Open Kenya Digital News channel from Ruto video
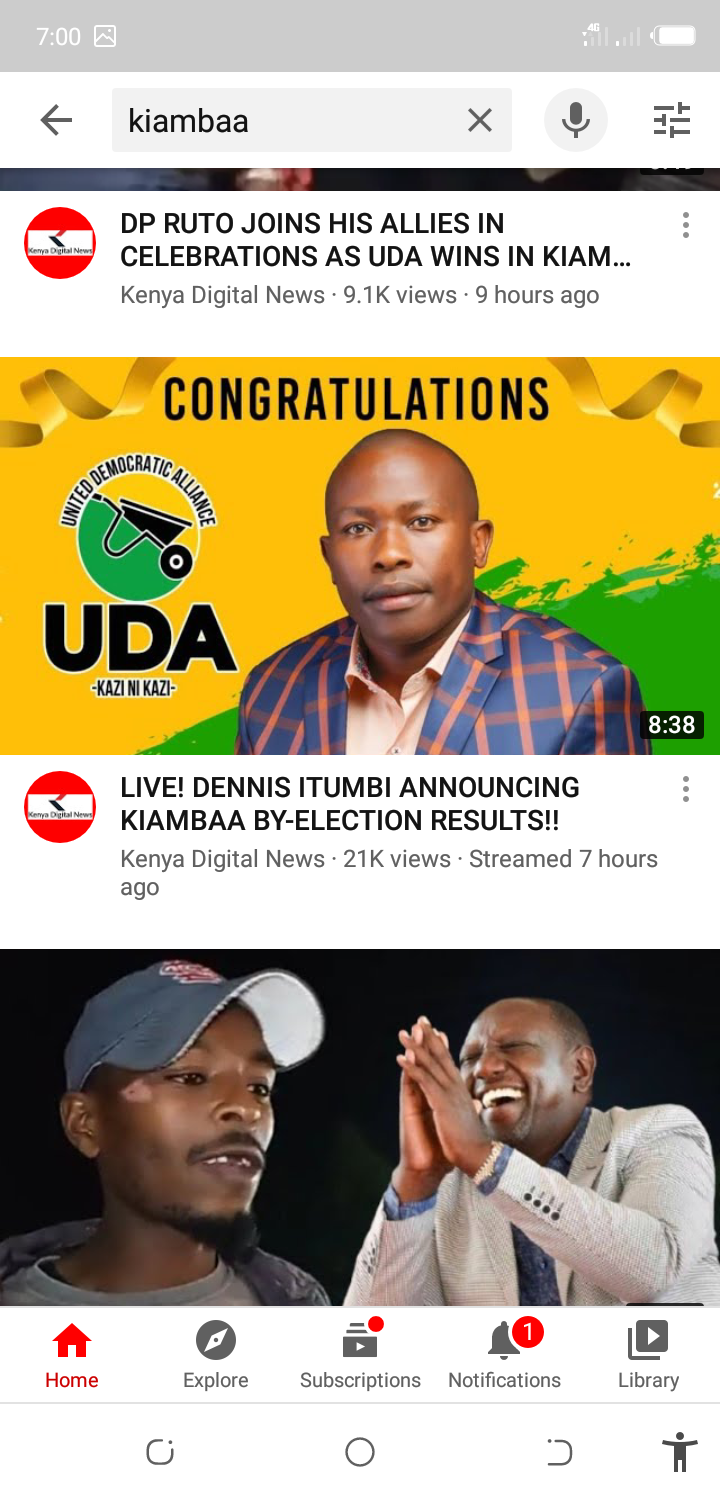The height and width of the screenshot is (1500, 720). (x=60, y=243)
